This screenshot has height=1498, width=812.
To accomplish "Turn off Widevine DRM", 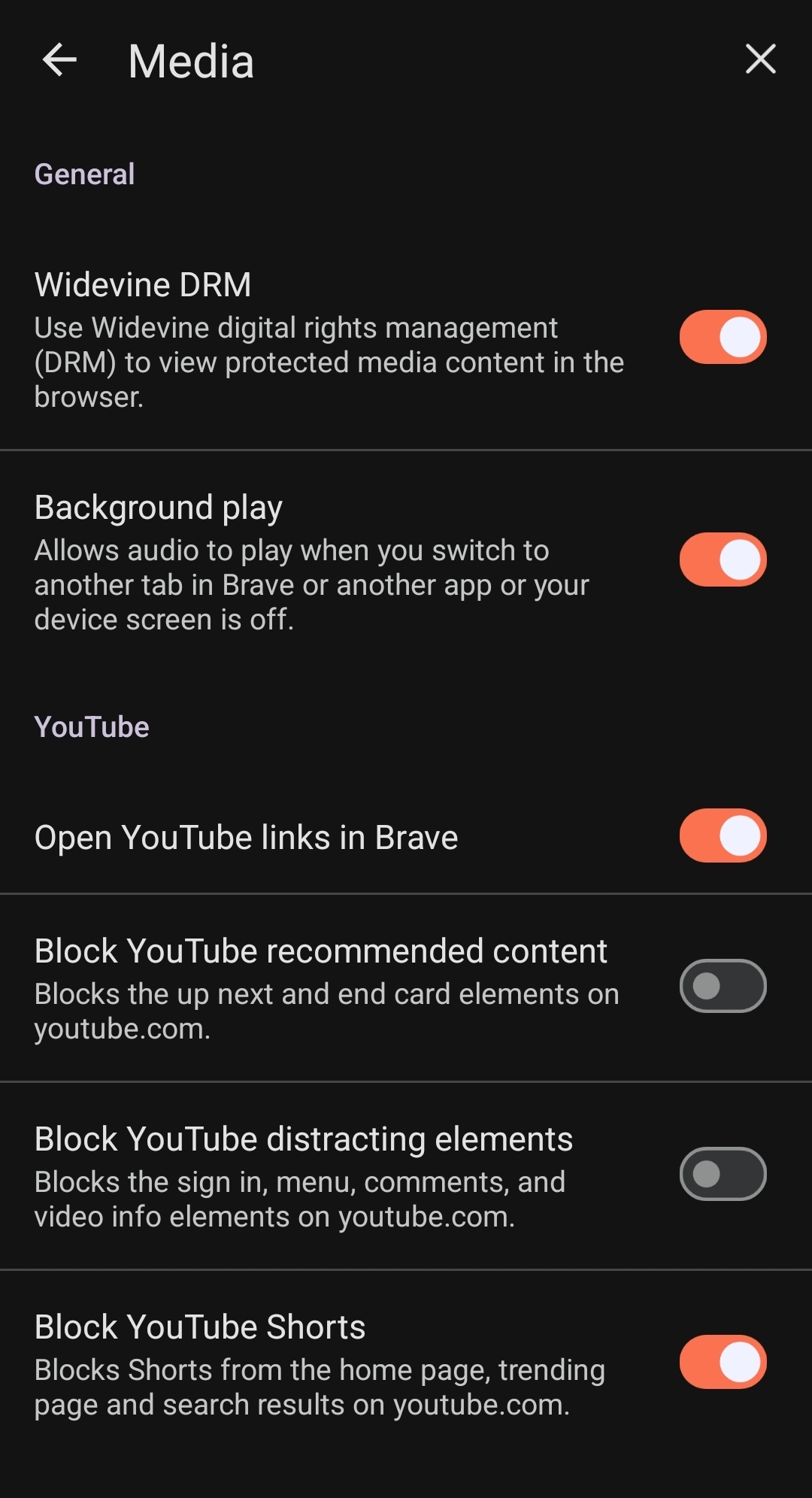I will tap(723, 337).
